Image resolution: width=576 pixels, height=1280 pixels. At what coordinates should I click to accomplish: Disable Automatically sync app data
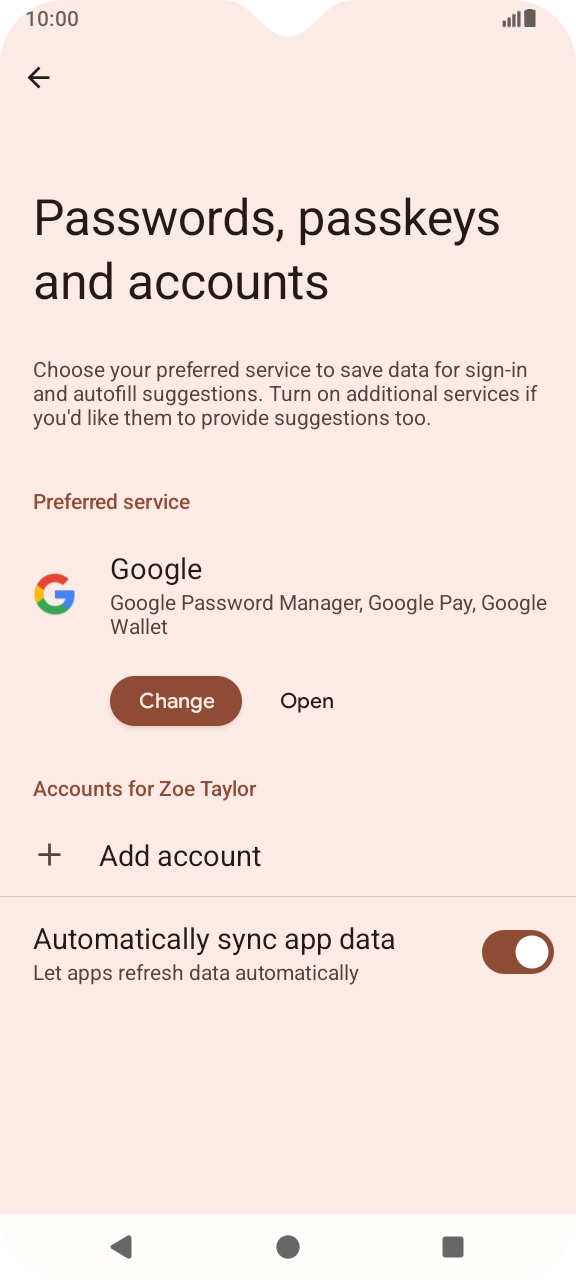pyautogui.click(x=517, y=953)
